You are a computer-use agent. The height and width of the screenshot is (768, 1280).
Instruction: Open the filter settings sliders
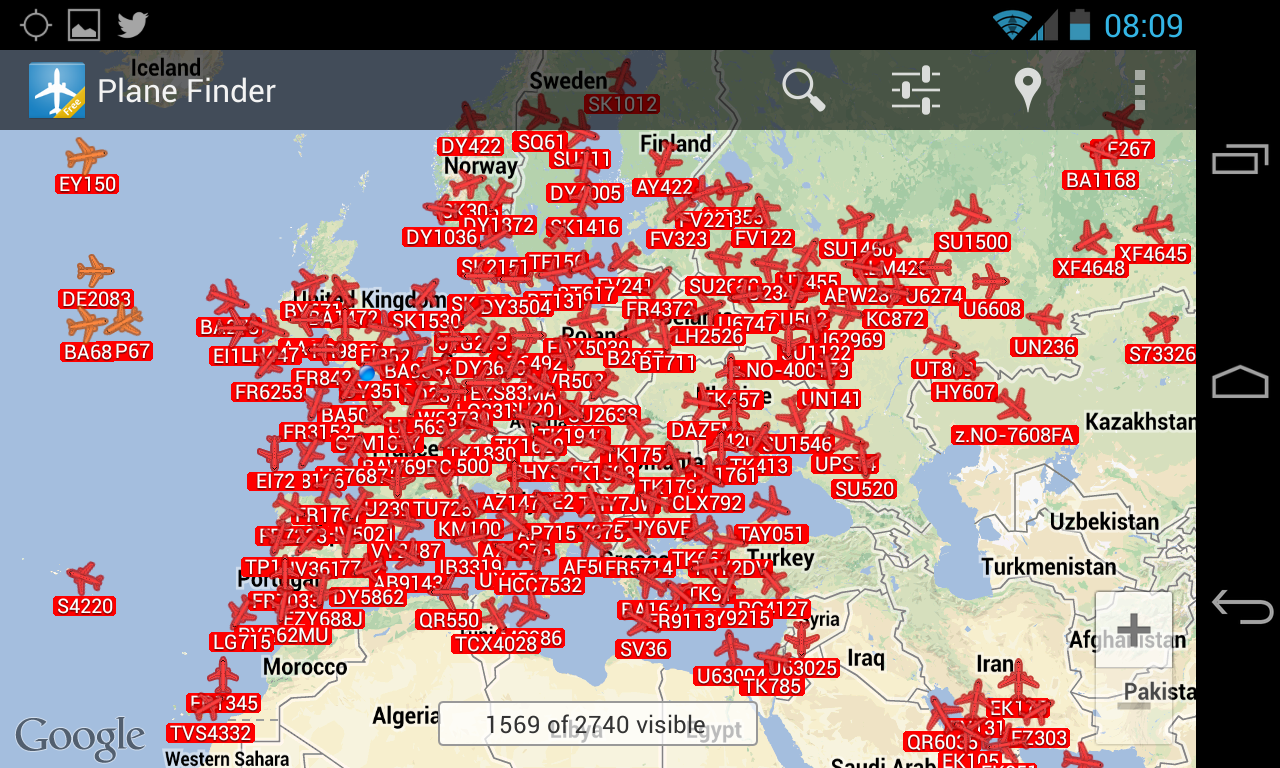pyautogui.click(x=915, y=90)
